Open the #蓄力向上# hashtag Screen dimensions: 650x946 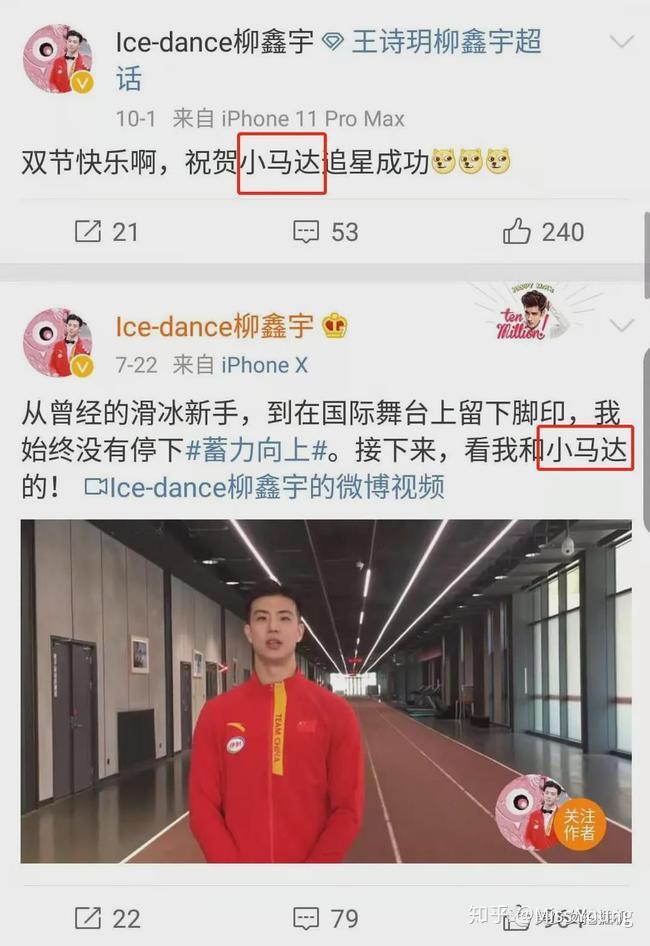pyautogui.click(x=256, y=450)
